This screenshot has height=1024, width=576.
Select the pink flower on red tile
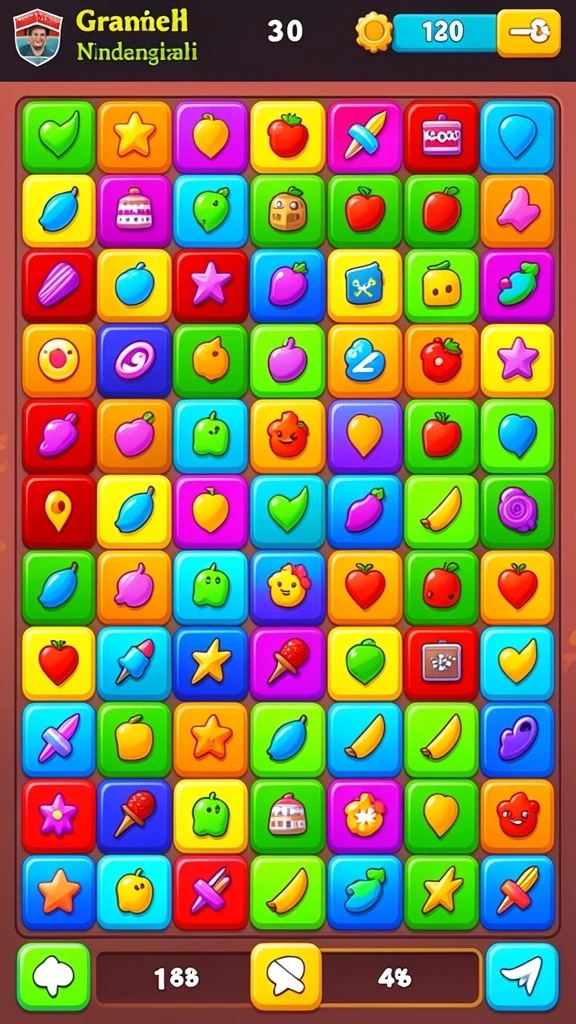pyautogui.click(x=59, y=816)
